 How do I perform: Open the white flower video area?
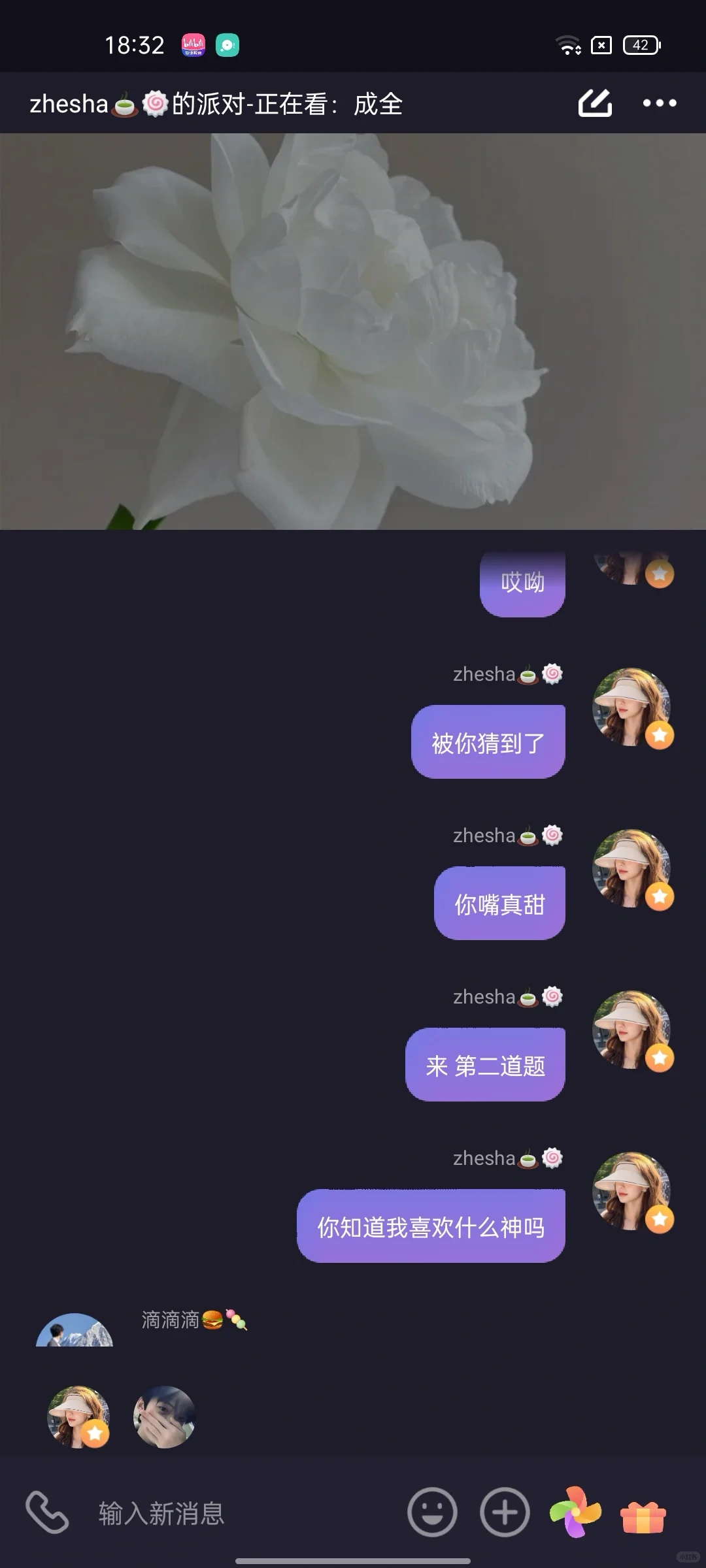pos(353,331)
